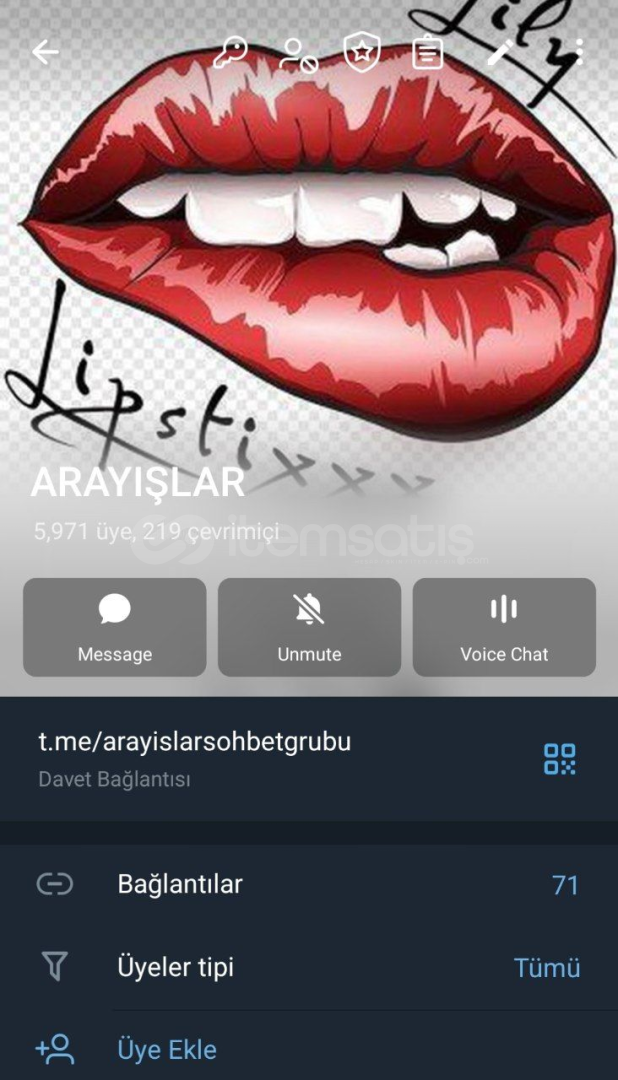Screen dimensions: 618x1080
Task: Start a Voice Chat
Action: click(x=504, y=627)
